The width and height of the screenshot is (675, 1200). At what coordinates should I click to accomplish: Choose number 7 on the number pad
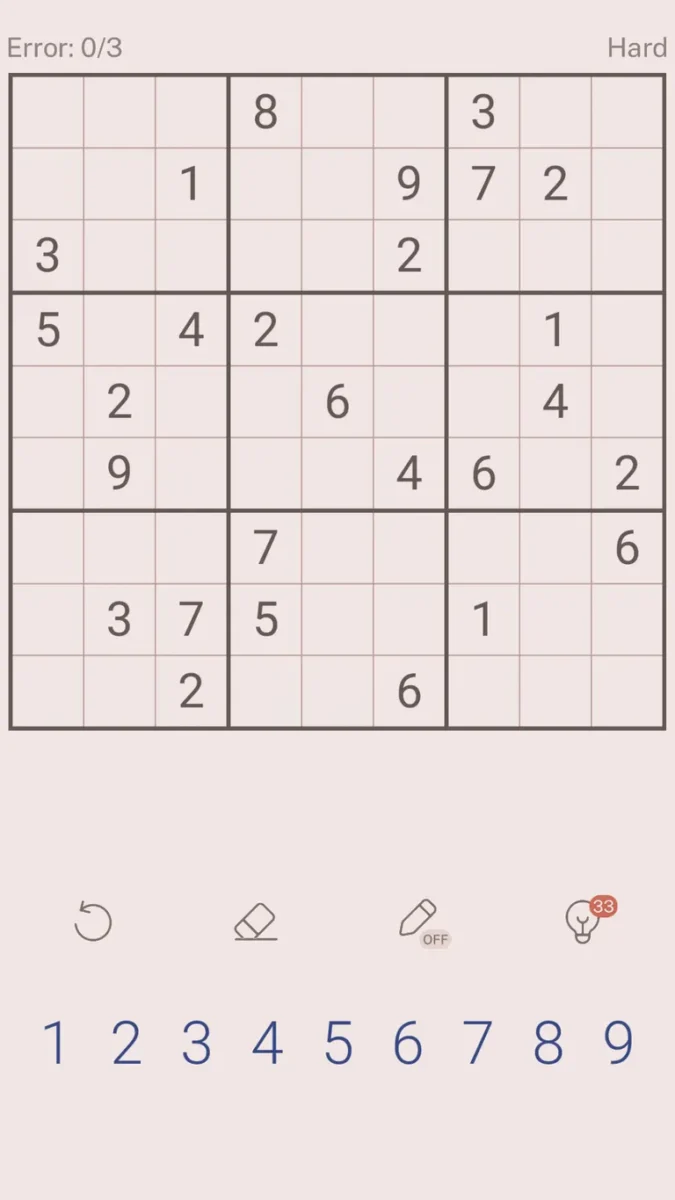[478, 1043]
